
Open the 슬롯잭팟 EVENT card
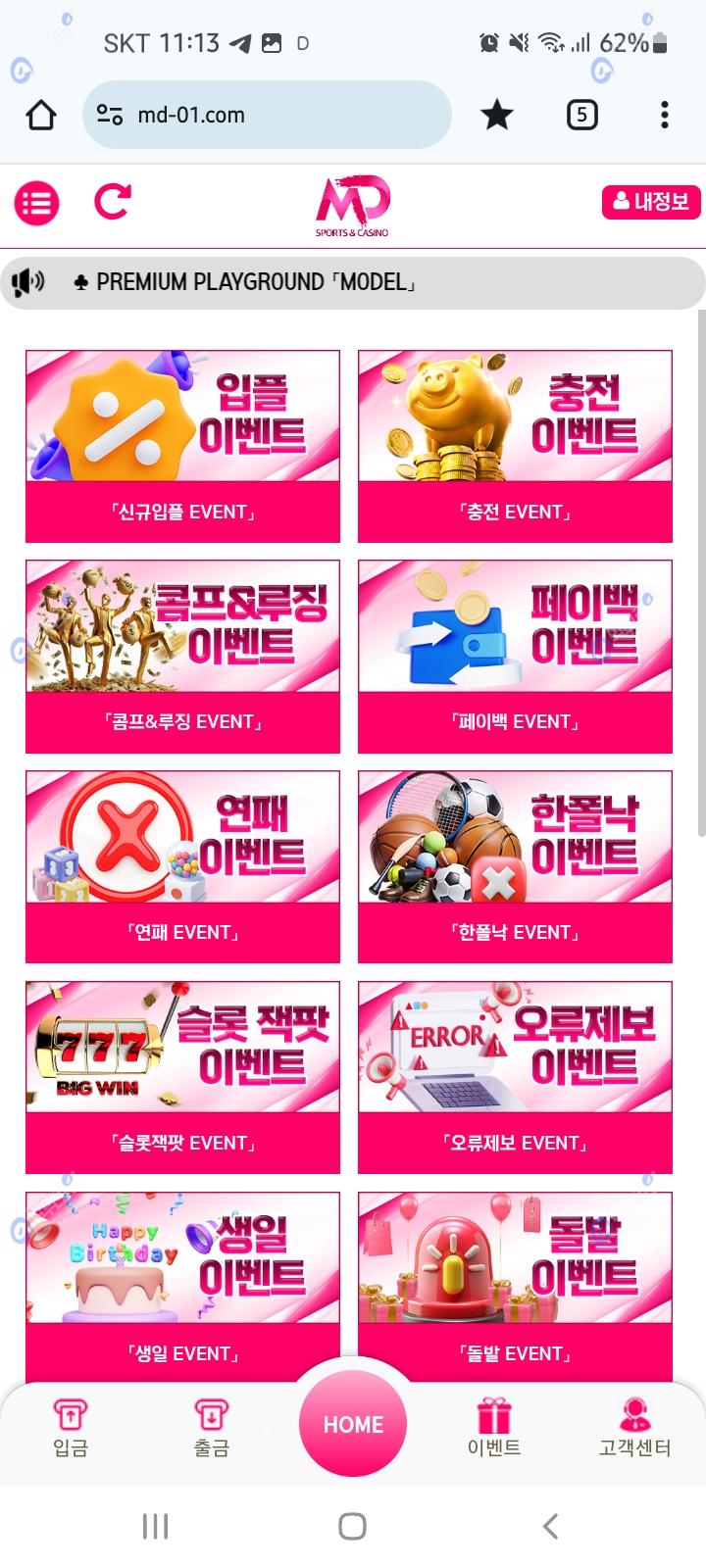(182, 1078)
